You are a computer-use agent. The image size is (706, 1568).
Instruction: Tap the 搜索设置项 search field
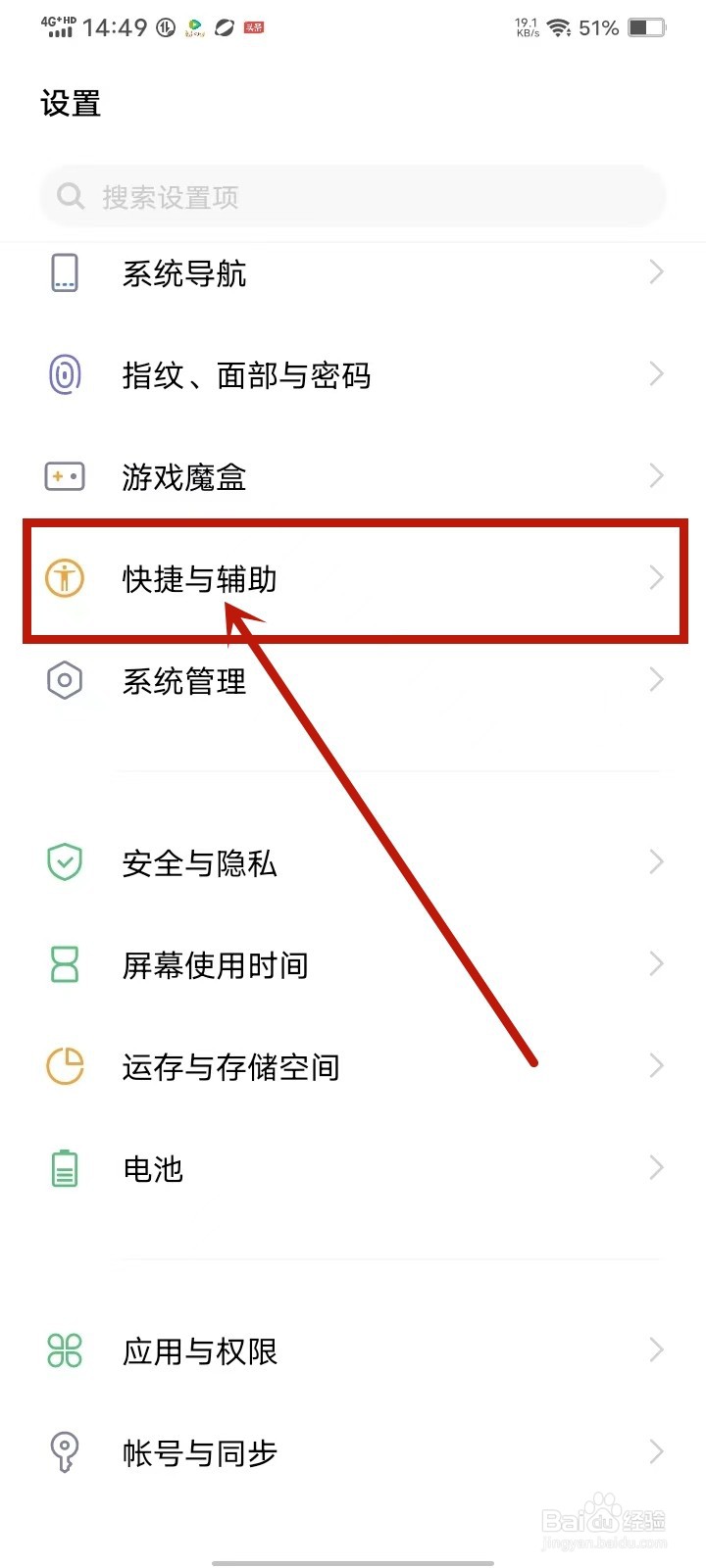click(353, 196)
